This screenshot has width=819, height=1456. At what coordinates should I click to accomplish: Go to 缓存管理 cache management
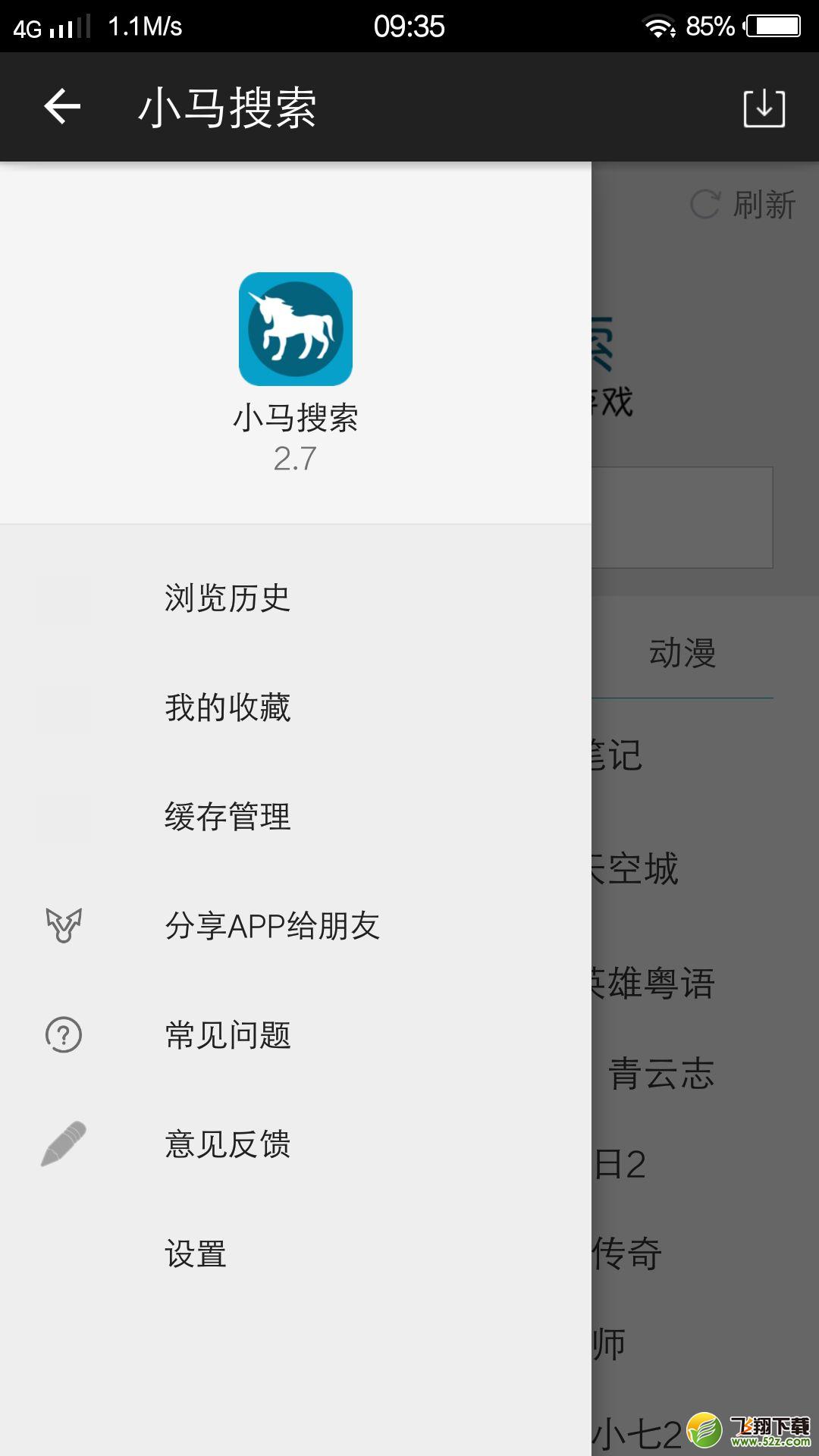(x=296, y=817)
